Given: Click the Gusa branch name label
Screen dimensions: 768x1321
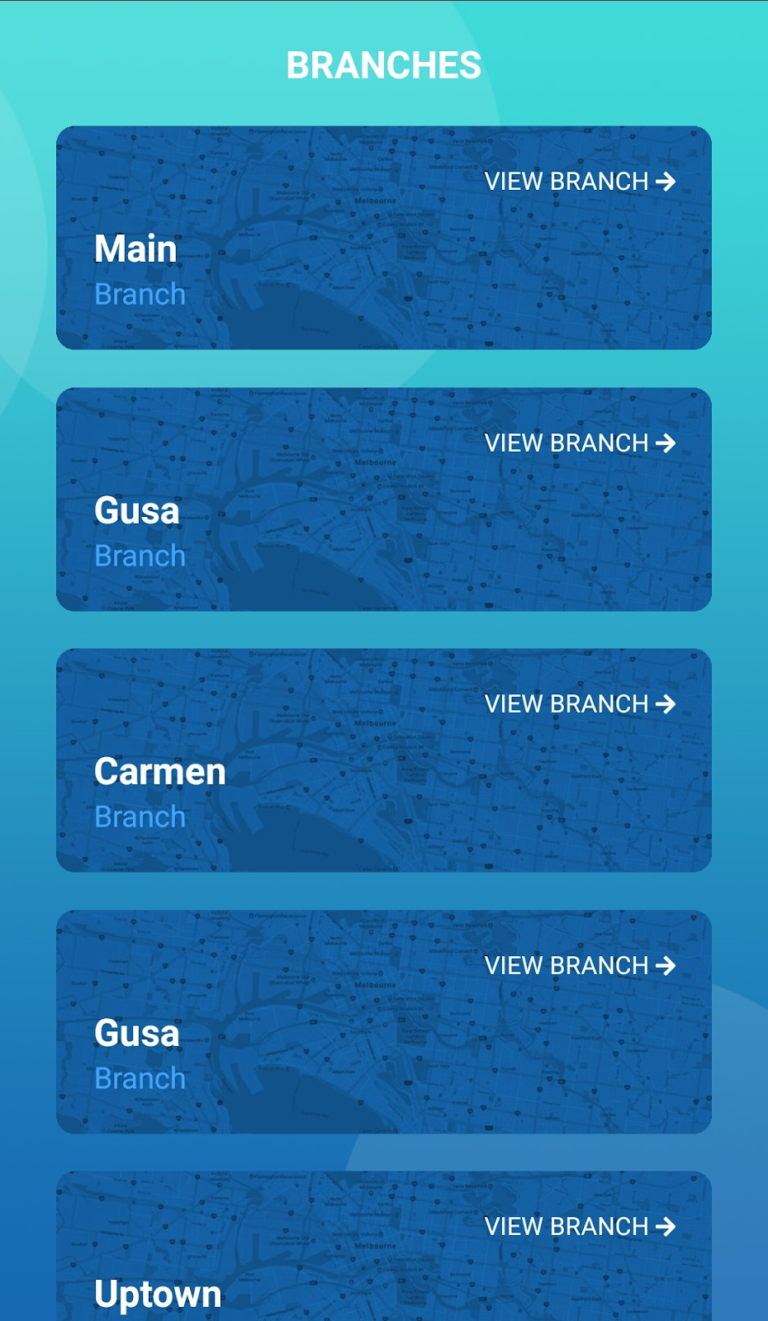Looking at the screenshot, I should pyautogui.click(x=136, y=510).
